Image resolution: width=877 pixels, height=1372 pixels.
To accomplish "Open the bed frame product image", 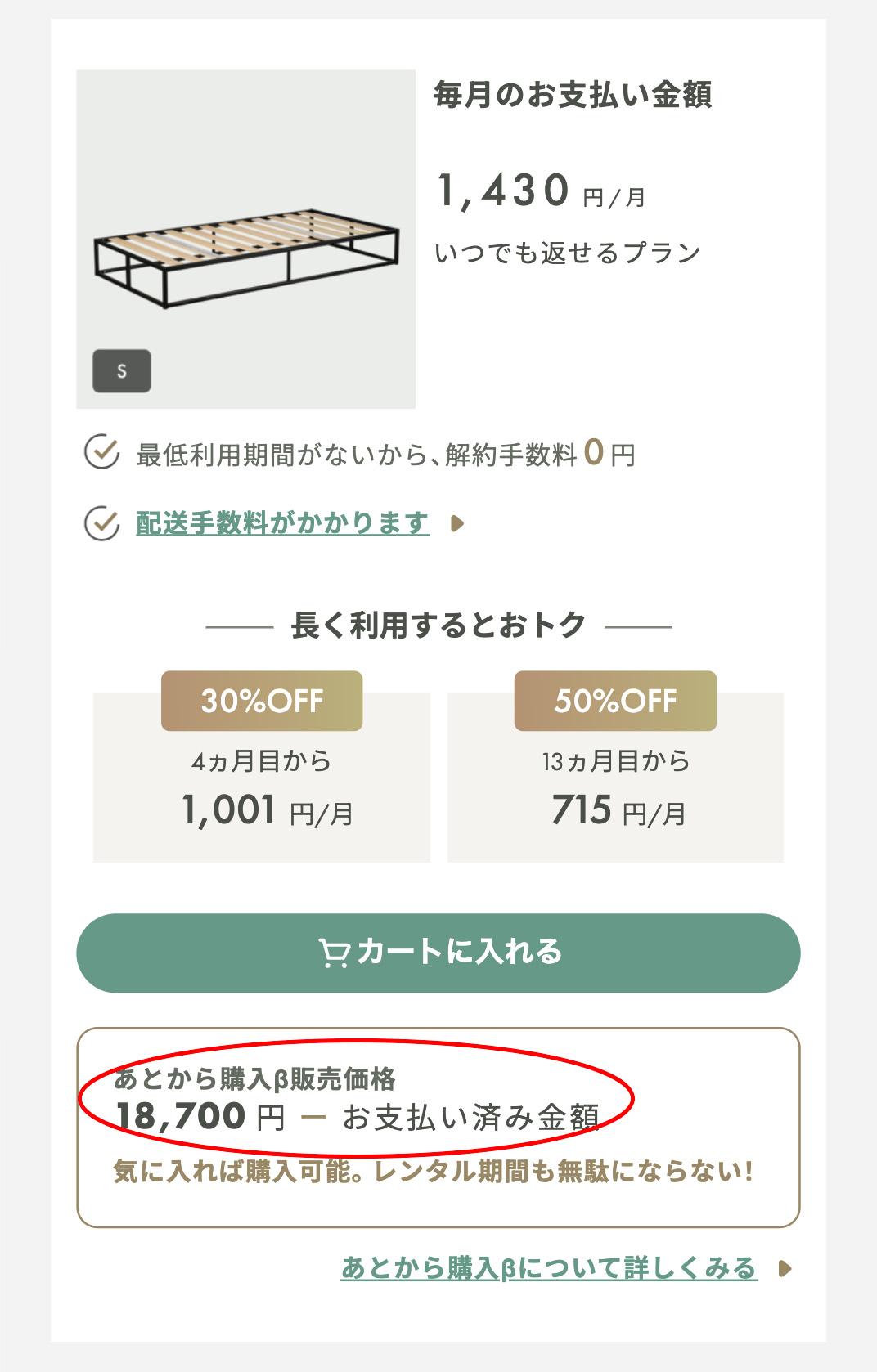I will click(x=245, y=239).
